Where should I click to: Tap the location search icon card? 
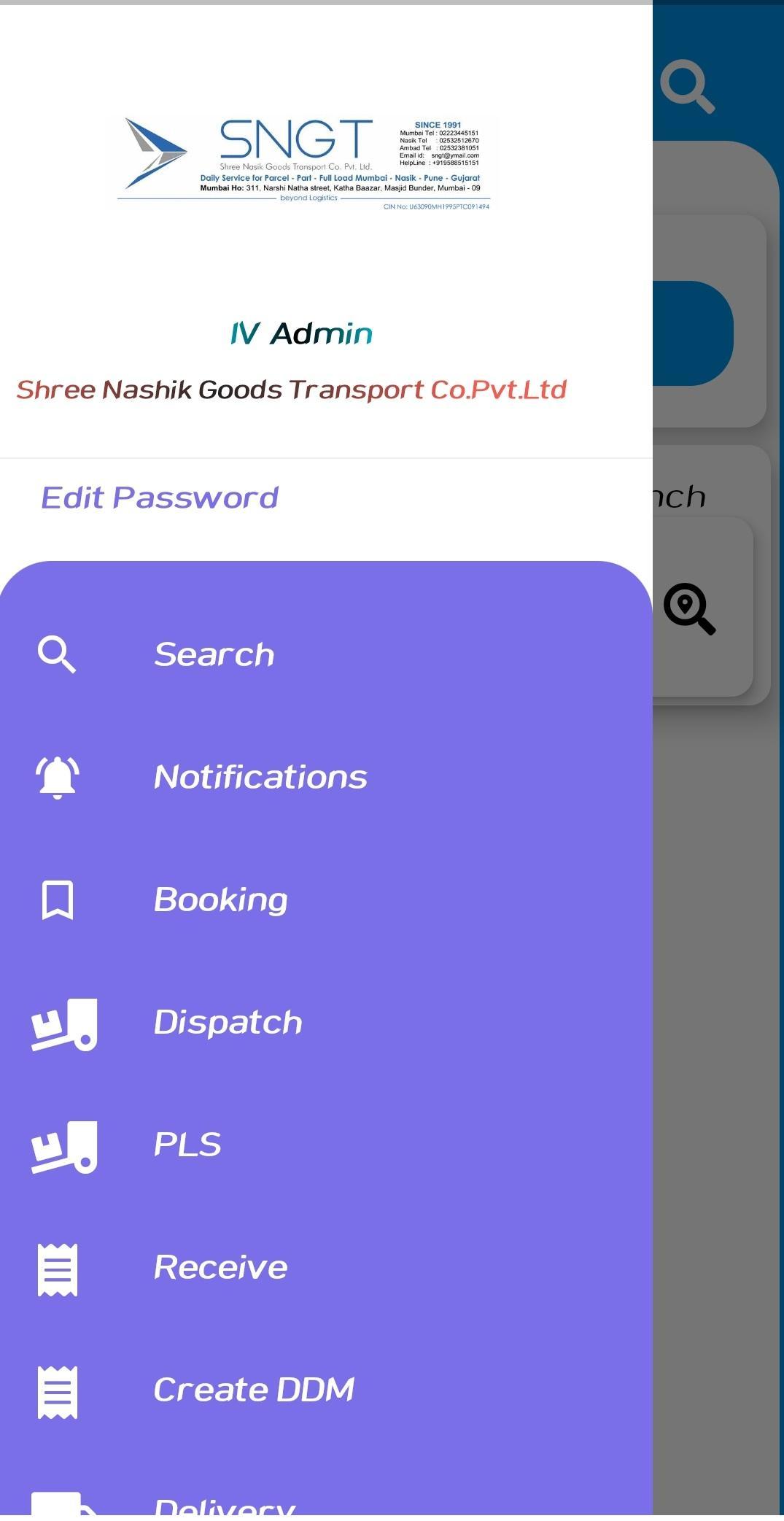point(690,608)
